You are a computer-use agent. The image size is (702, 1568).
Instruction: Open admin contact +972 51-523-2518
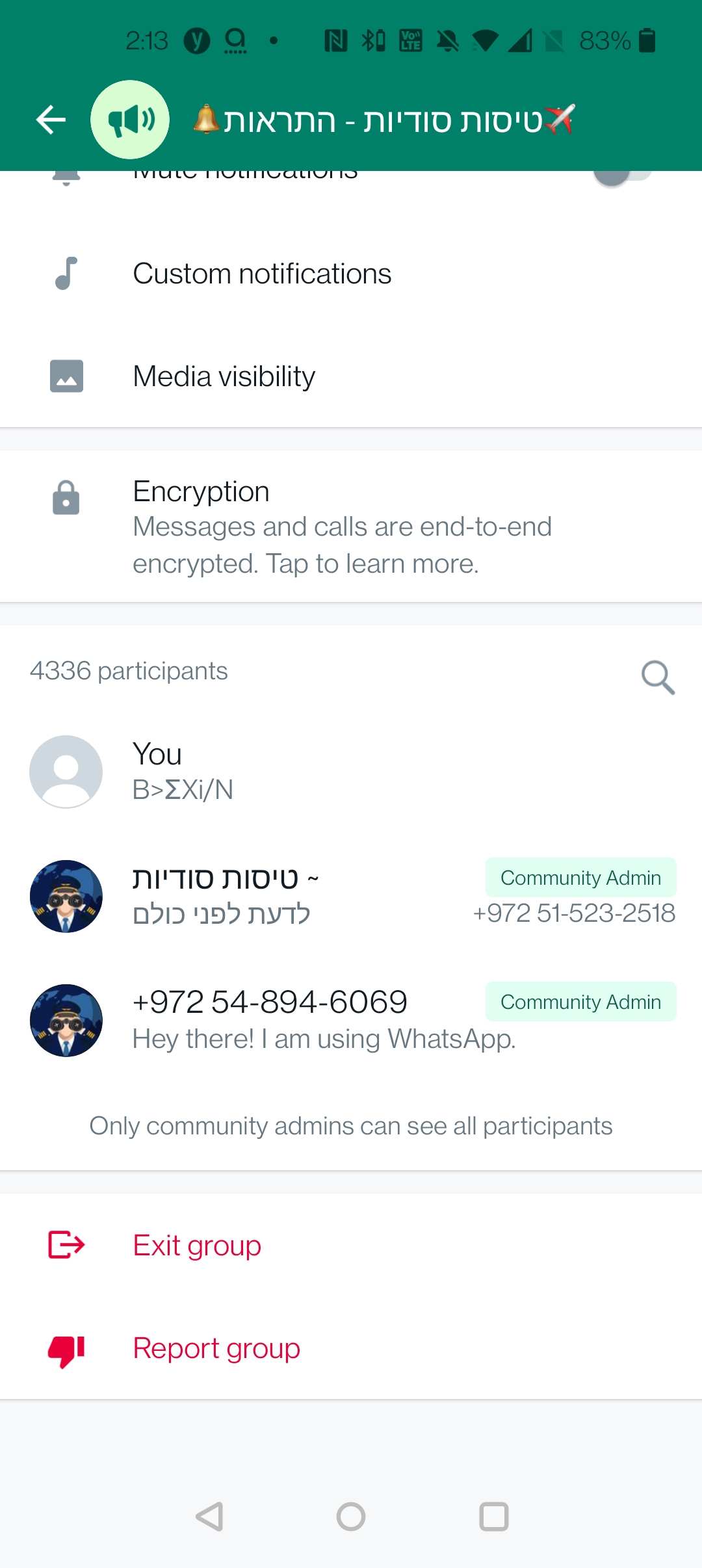pos(351,896)
